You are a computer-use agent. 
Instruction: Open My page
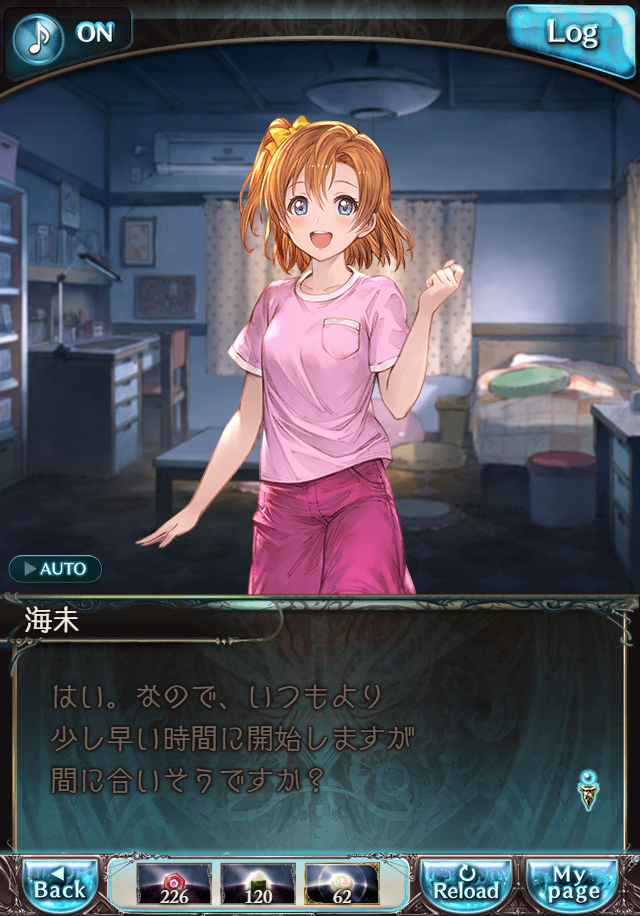pos(573,883)
